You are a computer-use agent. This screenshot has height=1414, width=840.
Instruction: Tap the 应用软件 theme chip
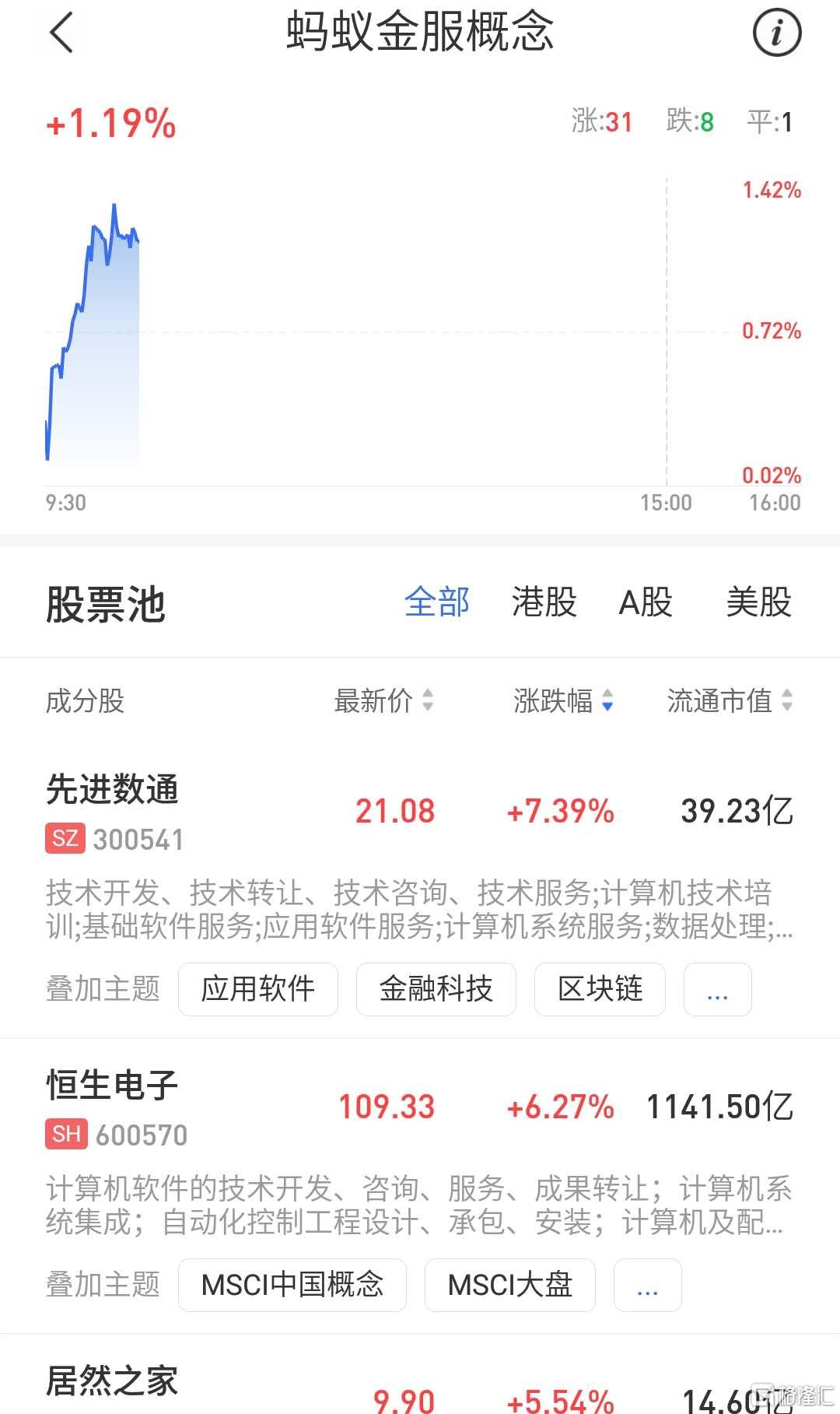258,989
